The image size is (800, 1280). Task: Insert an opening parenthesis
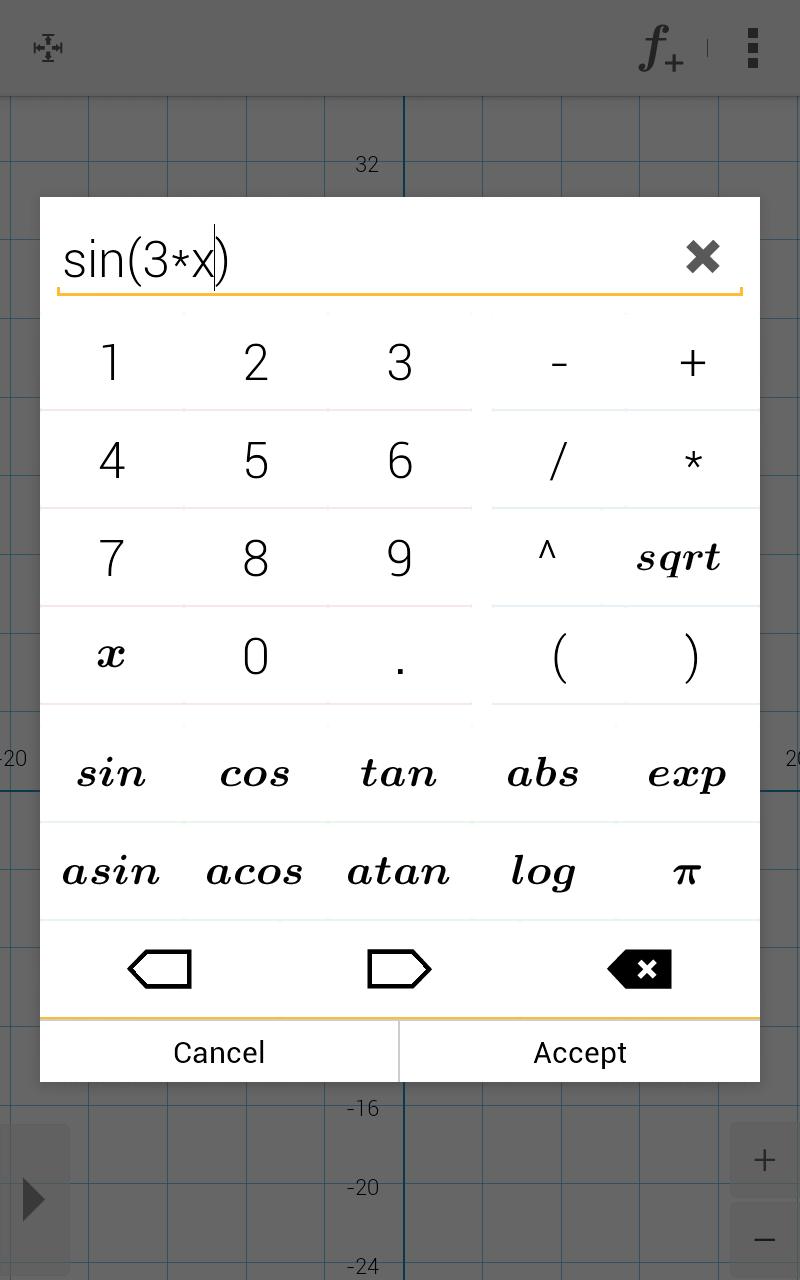click(x=559, y=657)
